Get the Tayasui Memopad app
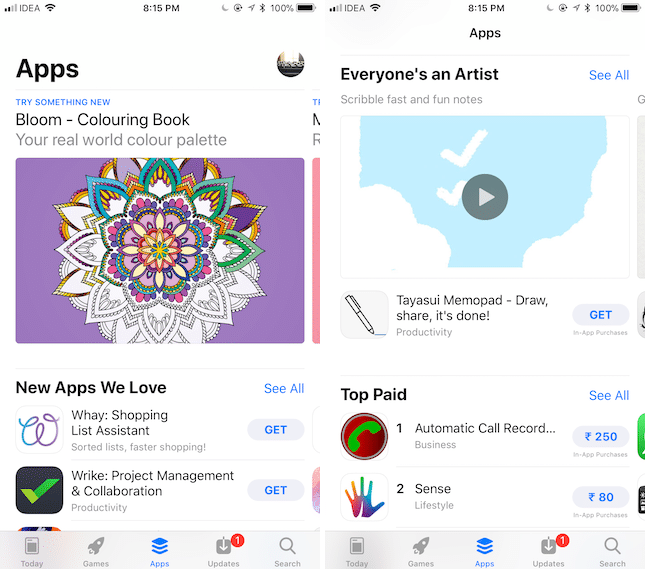 pyautogui.click(x=600, y=314)
